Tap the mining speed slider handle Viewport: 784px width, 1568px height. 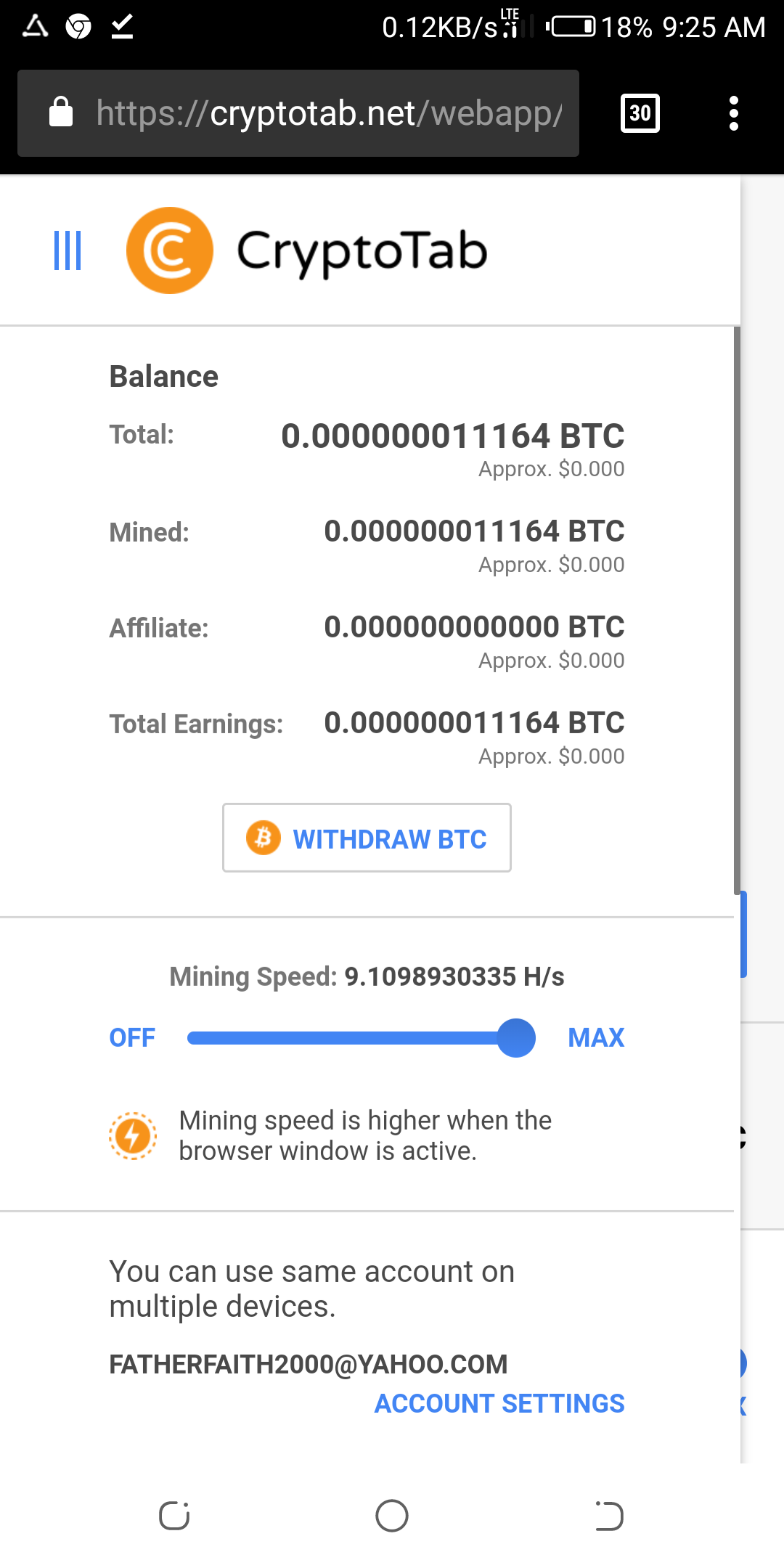(x=516, y=1037)
